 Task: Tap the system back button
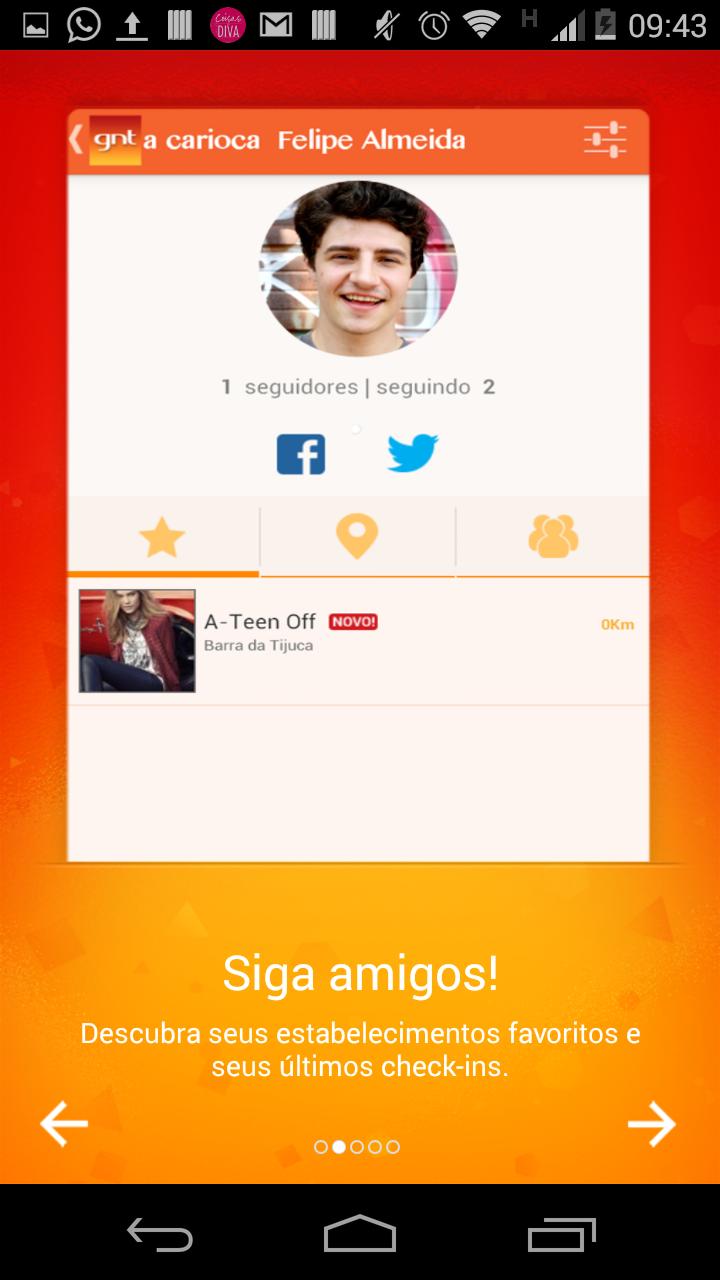[x=160, y=1234]
